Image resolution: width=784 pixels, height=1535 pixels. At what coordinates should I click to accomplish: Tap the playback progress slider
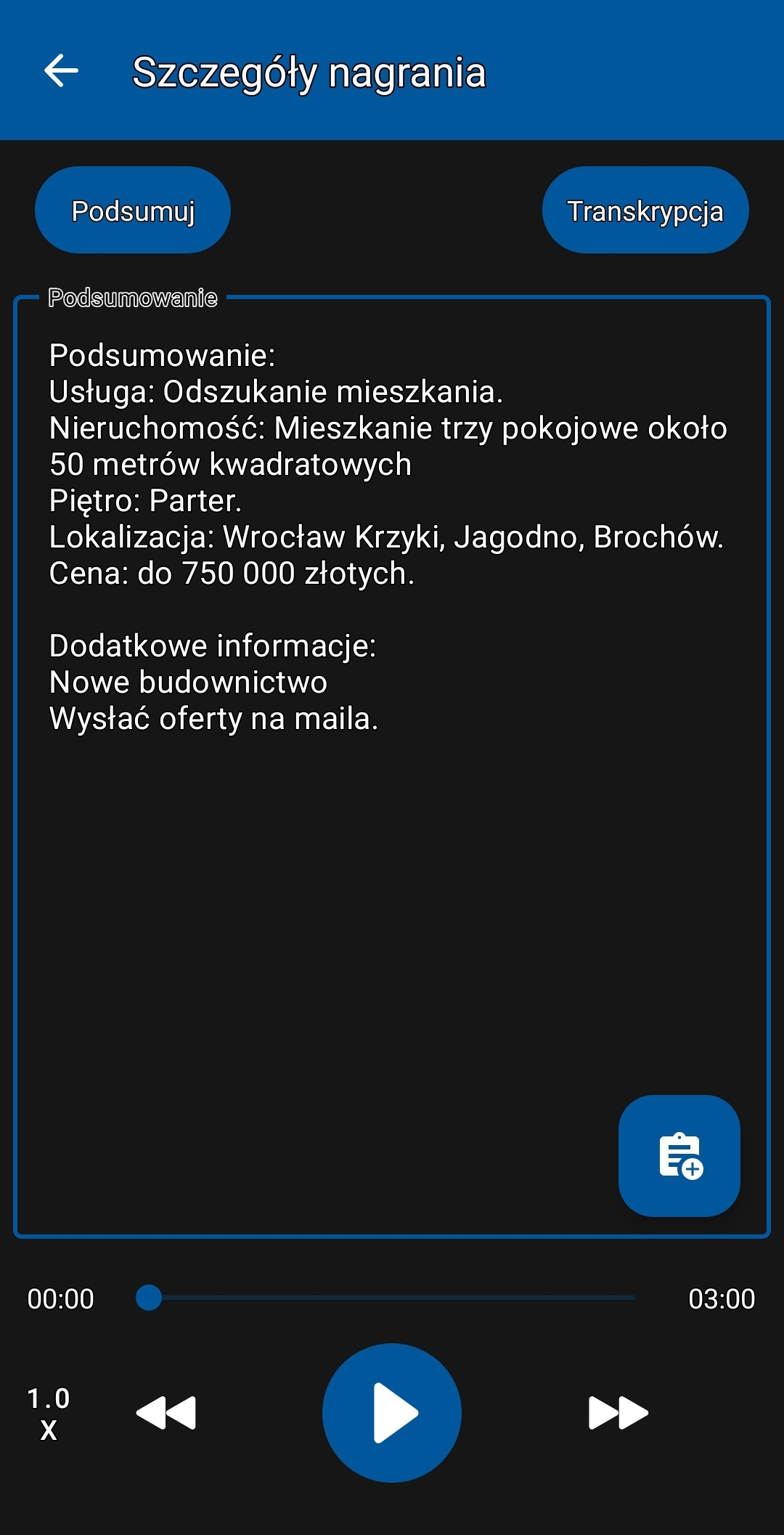point(392,1298)
